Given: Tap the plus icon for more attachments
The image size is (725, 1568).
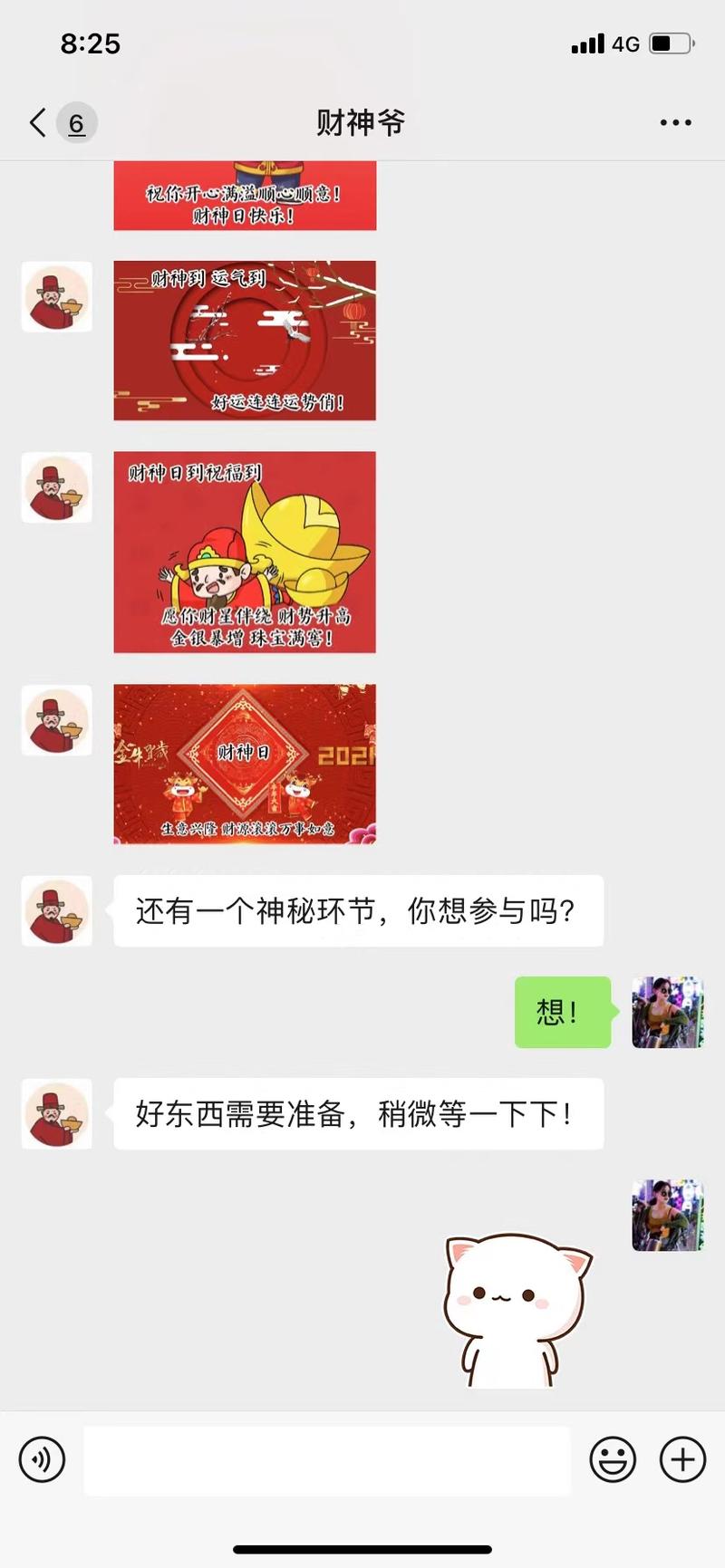Looking at the screenshot, I should 681,1459.
